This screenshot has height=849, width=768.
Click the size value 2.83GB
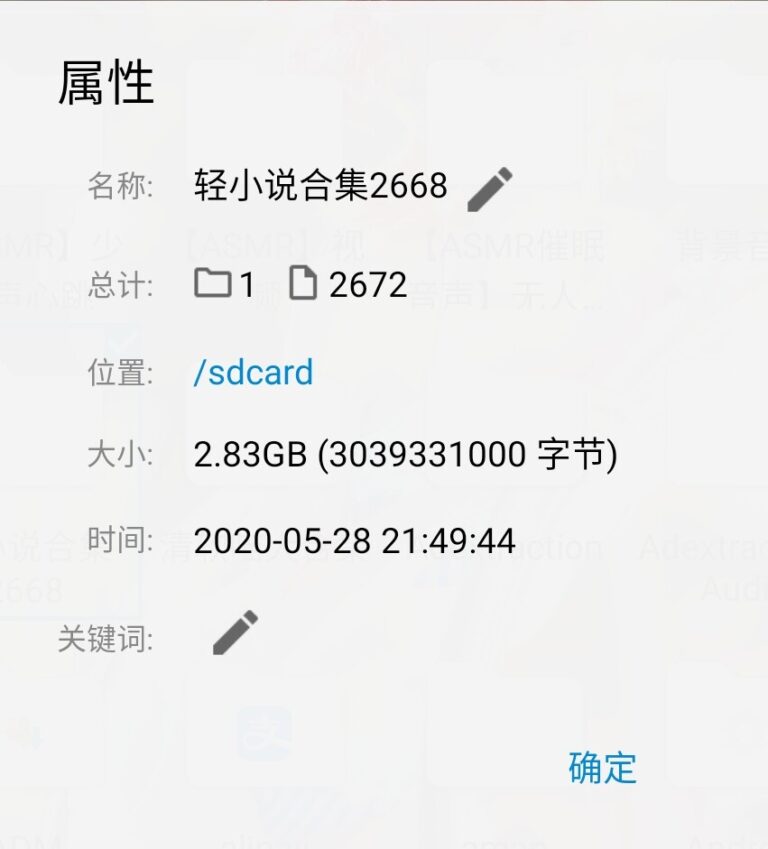point(240,454)
